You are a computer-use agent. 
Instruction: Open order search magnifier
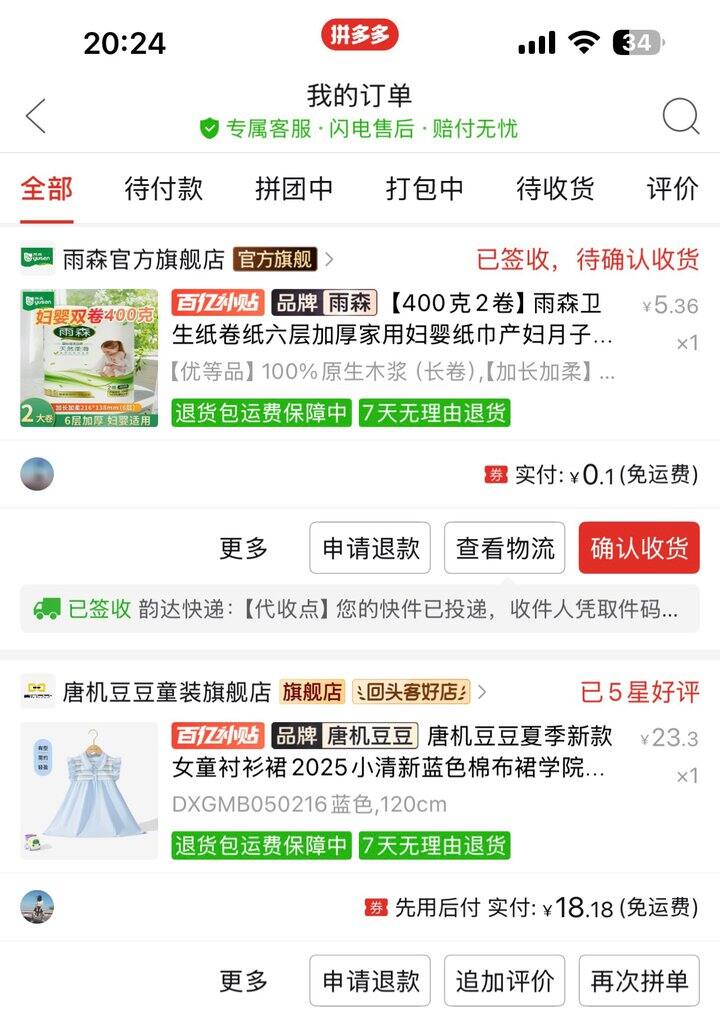681,116
